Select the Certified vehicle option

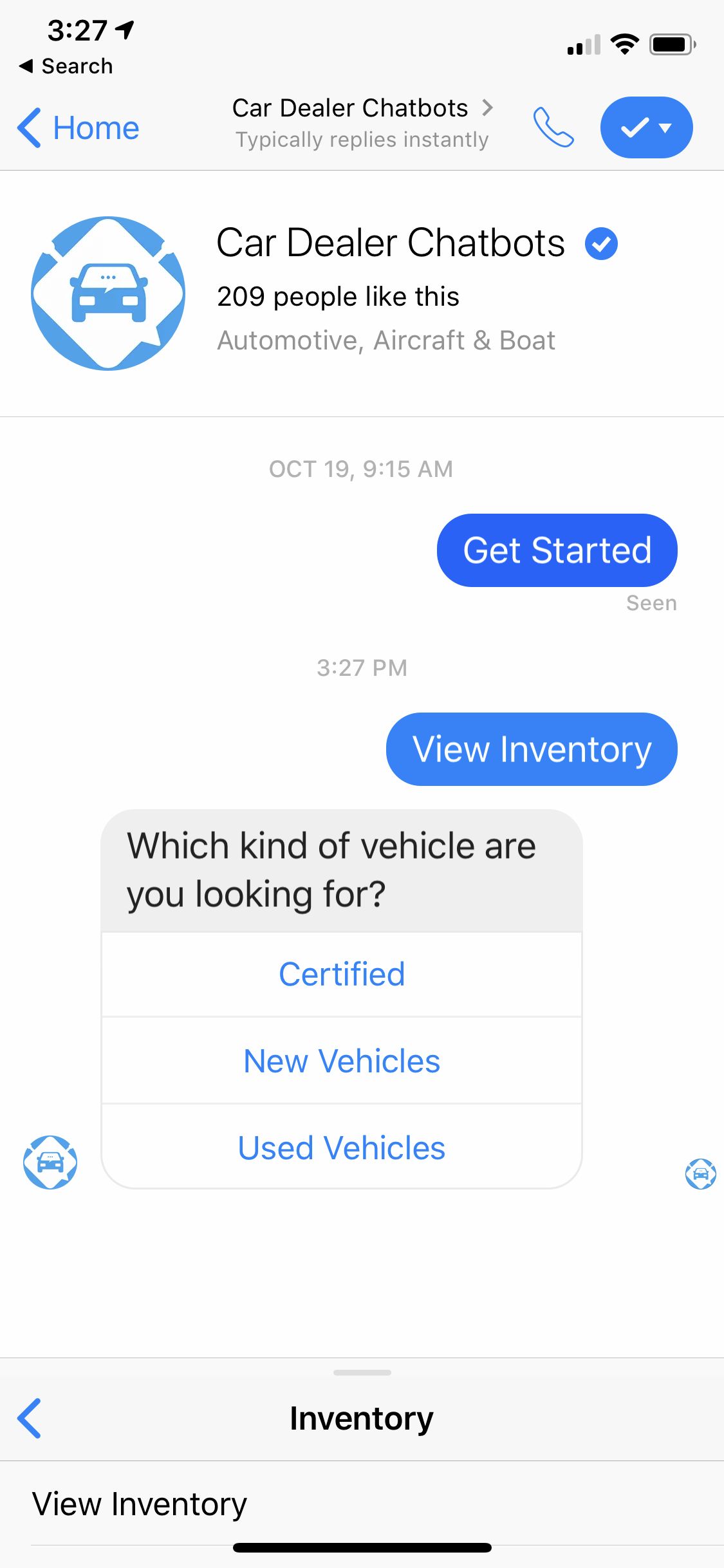pyautogui.click(x=342, y=974)
